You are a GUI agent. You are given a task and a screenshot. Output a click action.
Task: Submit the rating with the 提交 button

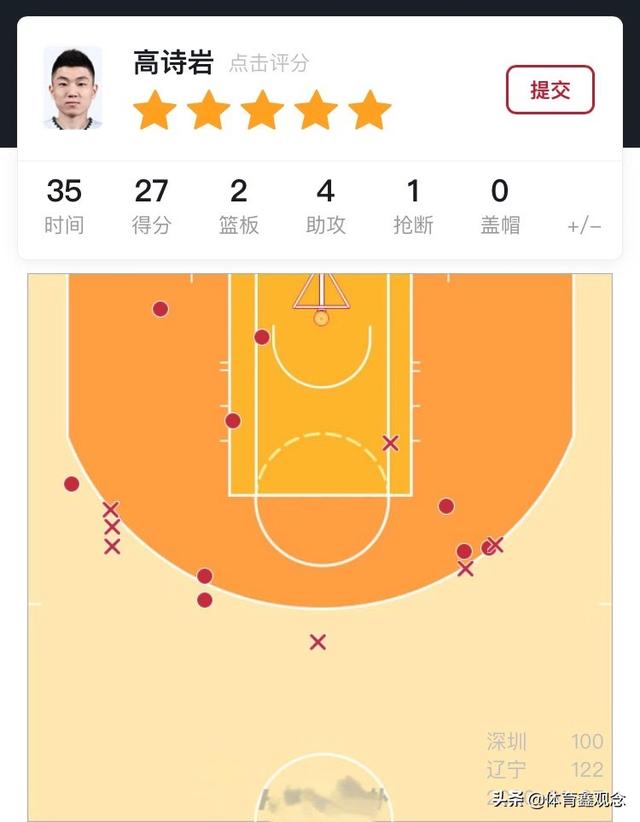tap(550, 90)
